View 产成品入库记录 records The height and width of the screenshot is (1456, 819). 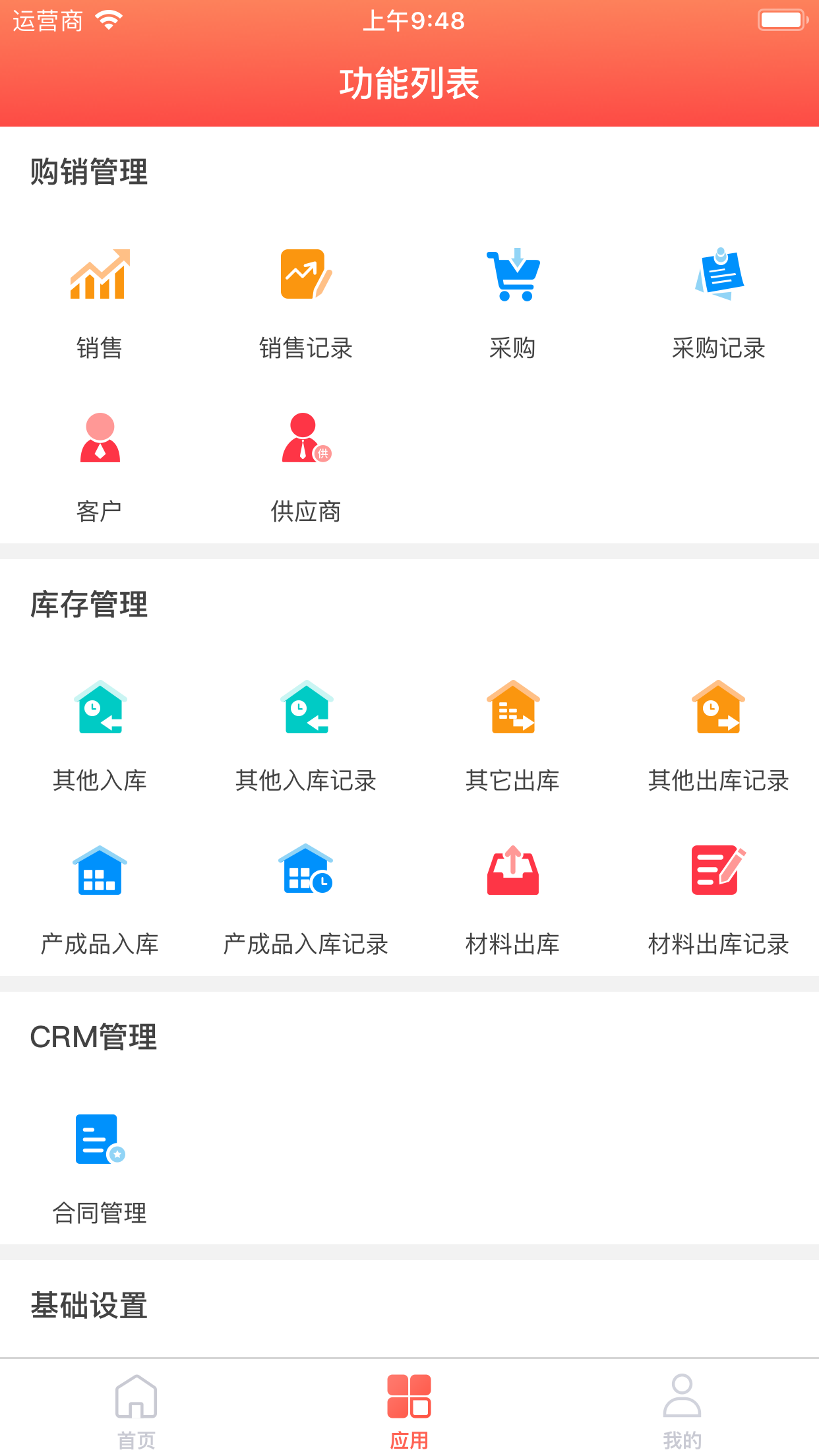point(306,898)
